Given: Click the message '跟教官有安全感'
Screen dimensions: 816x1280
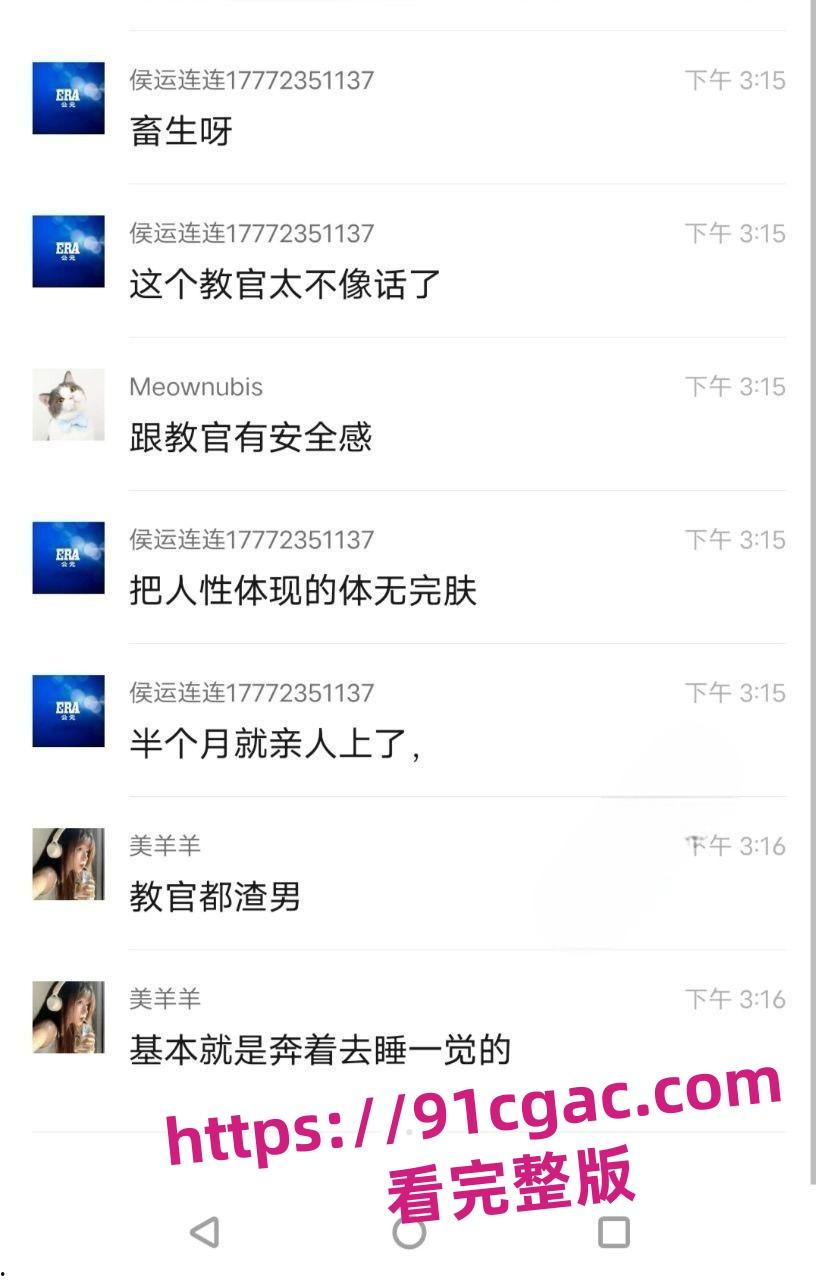Looking at the screenshot, I should [248, 437].
